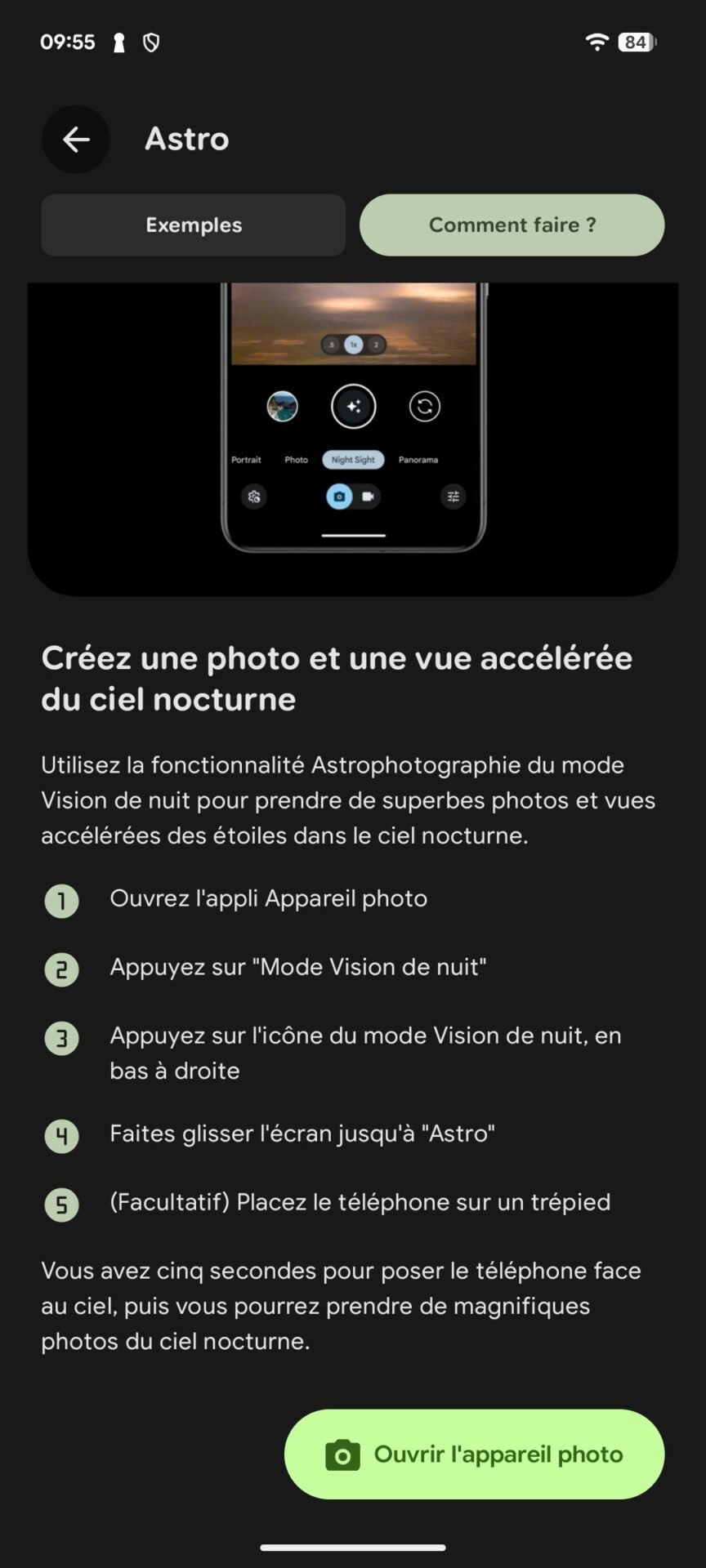This screenshot has width=706, height=1568.
Task: Select the Comment faire ? tab
Action: tap(512, 225)
